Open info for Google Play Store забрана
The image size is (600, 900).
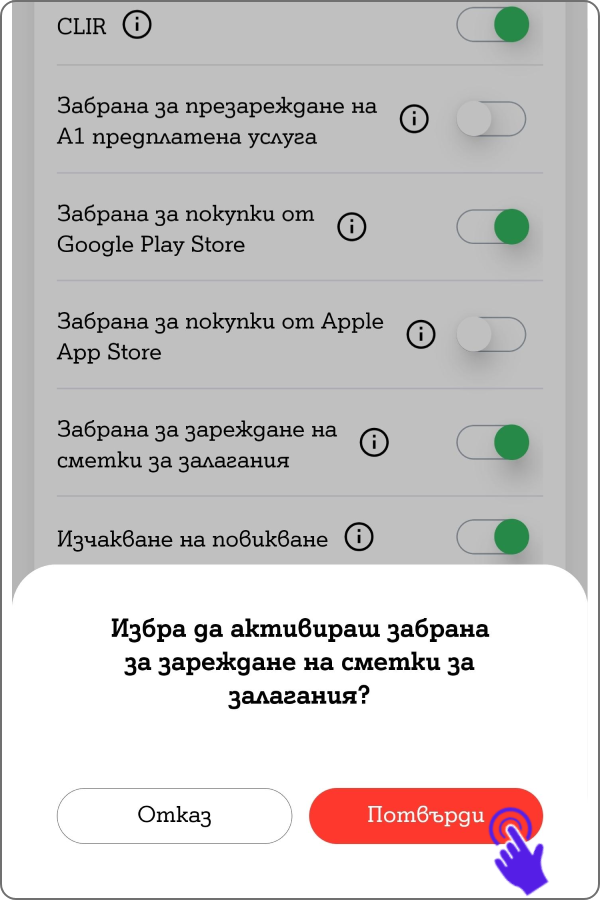[351, 227]
